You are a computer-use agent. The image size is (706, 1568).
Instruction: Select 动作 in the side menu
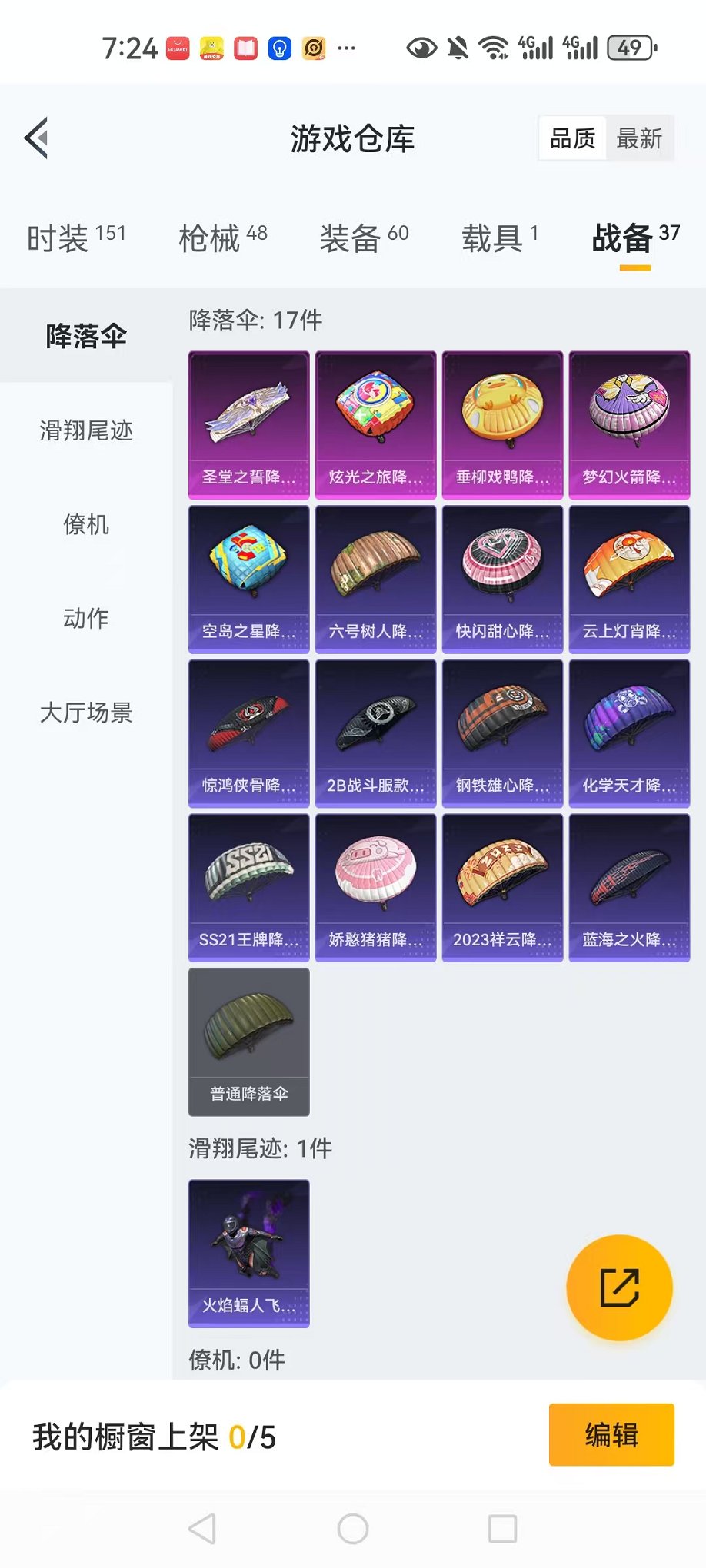(86, 619)
